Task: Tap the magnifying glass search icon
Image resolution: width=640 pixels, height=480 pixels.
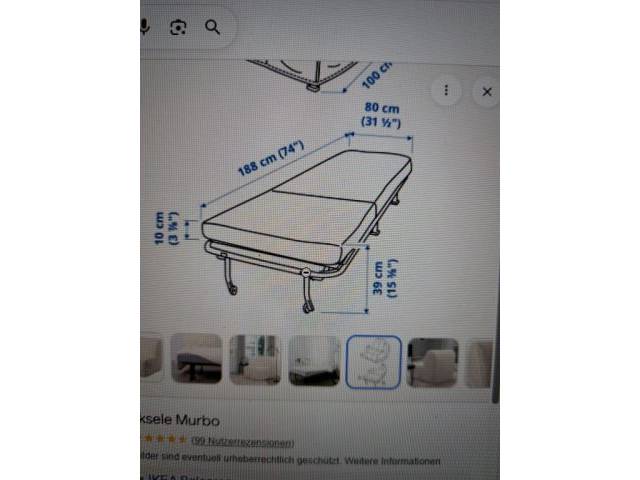Action: 212,27
